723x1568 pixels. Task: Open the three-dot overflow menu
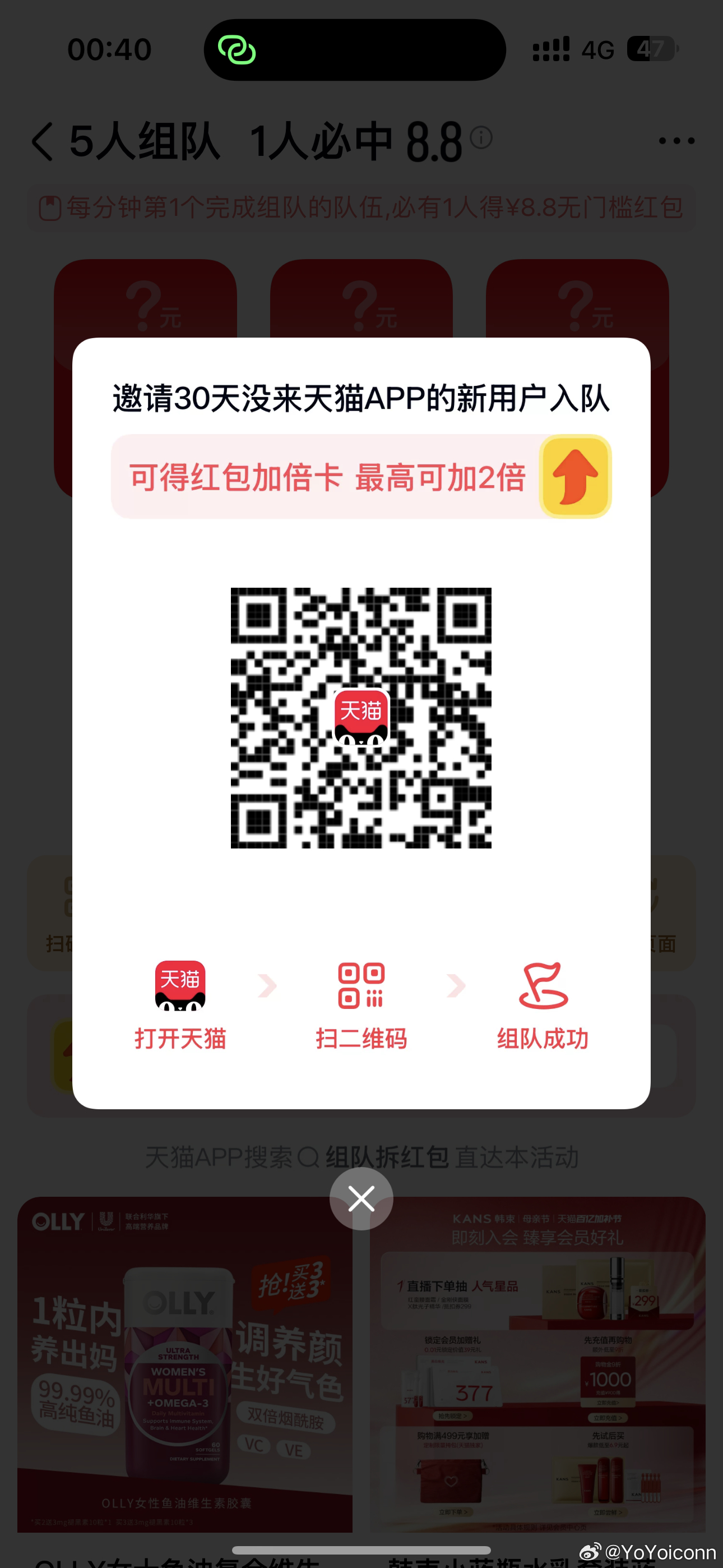(x=676, y=141)
